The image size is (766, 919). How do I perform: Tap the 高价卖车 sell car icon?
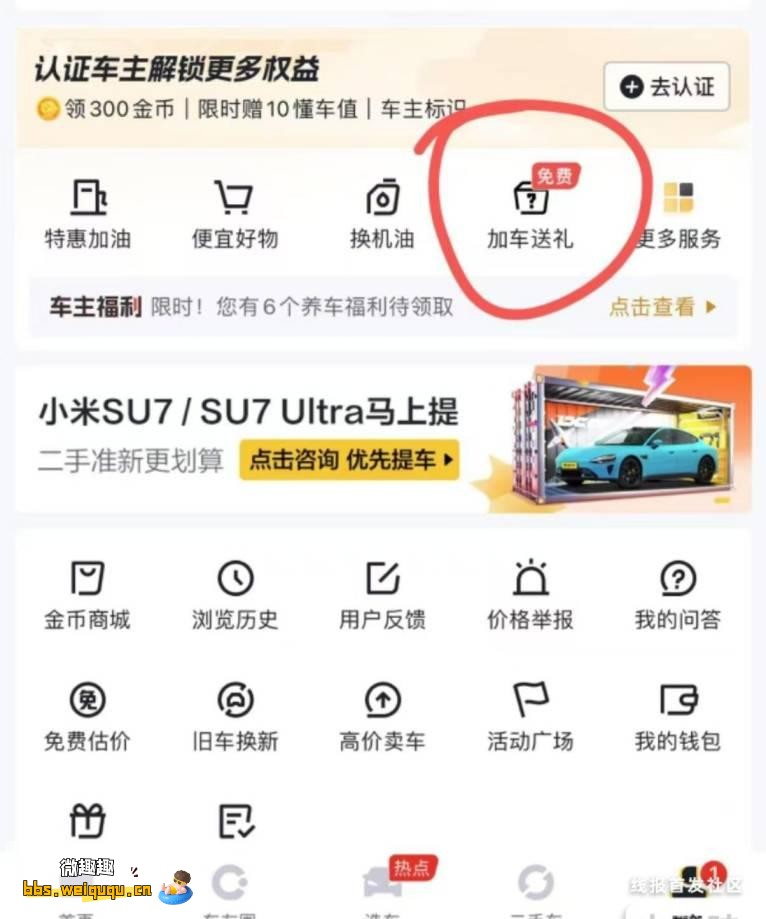[381, 712]
